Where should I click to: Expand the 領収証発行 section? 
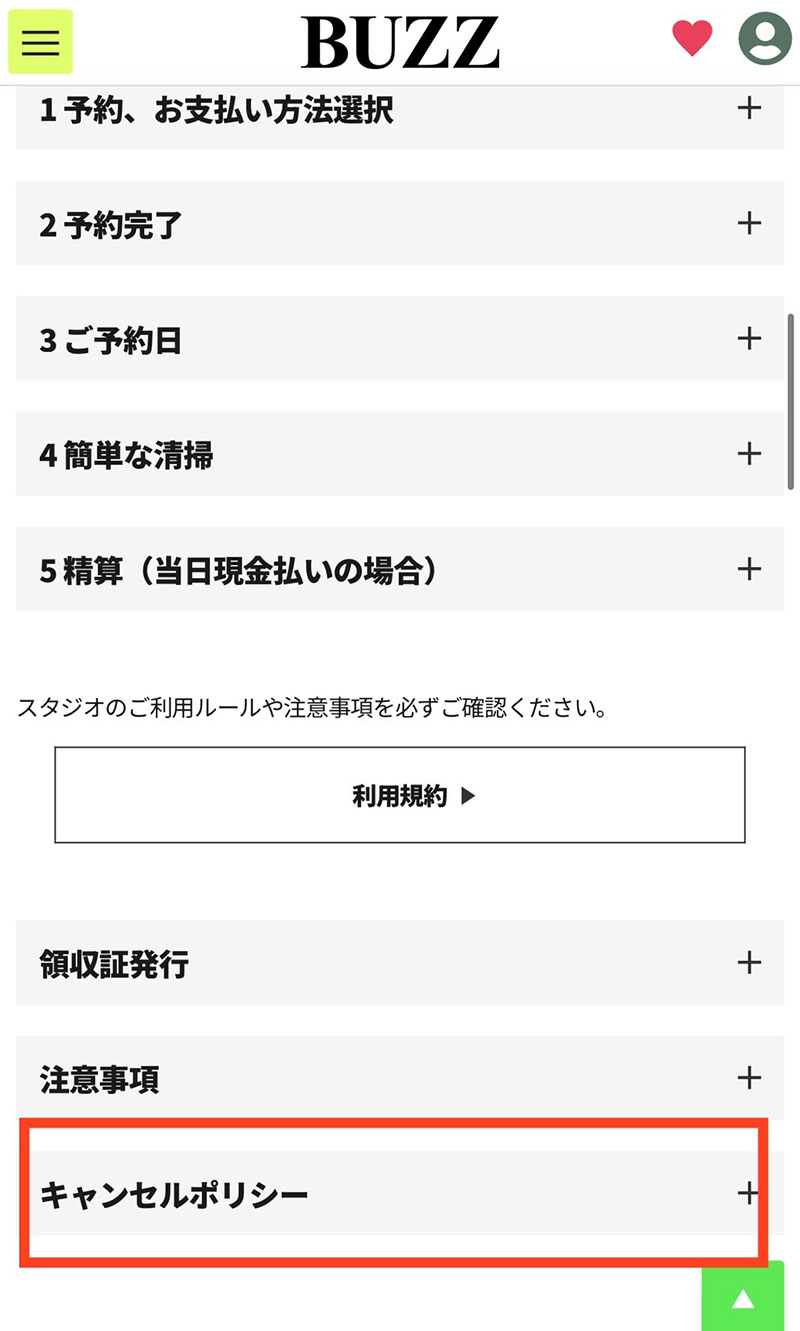400,963
